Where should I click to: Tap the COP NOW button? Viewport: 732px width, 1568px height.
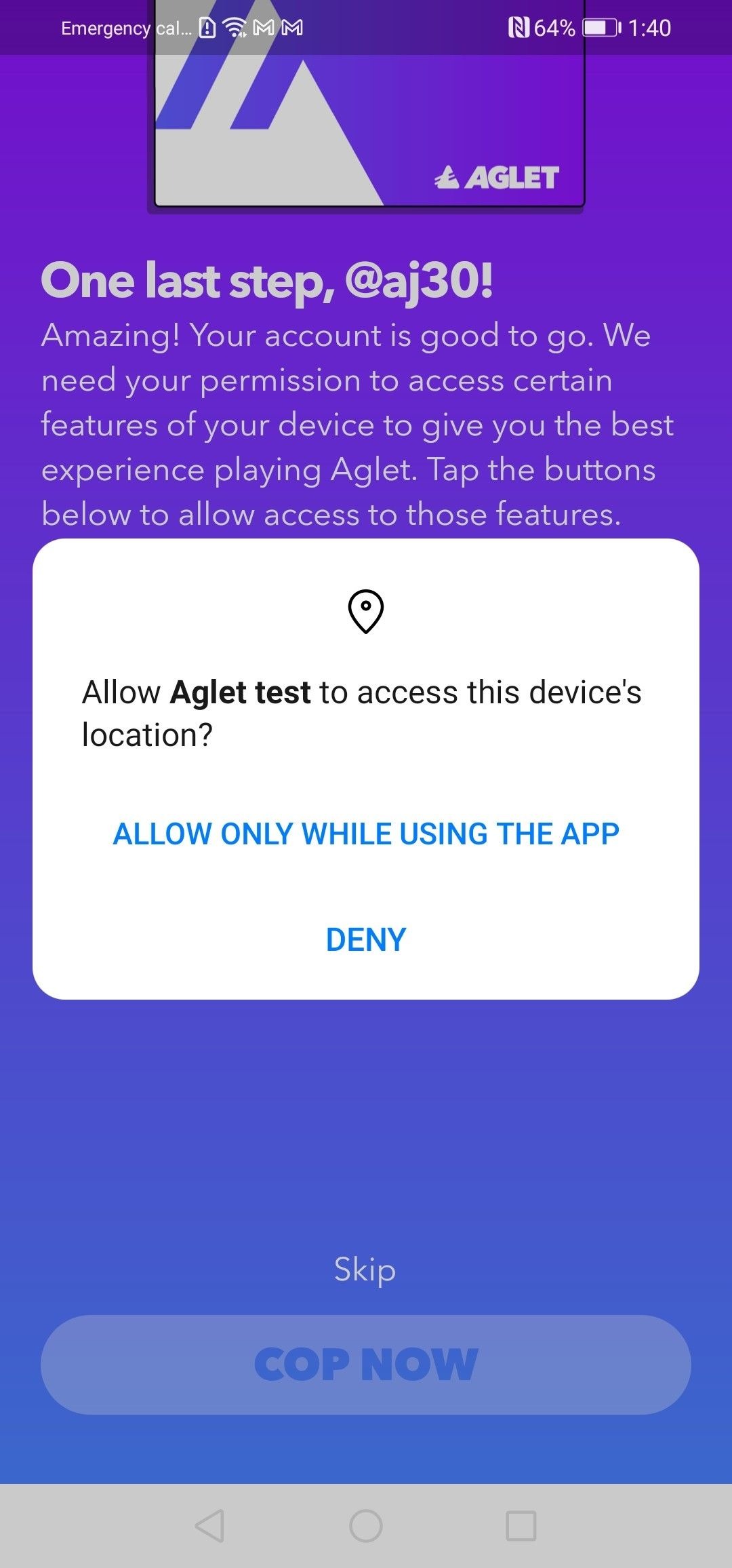point(366,1365)
